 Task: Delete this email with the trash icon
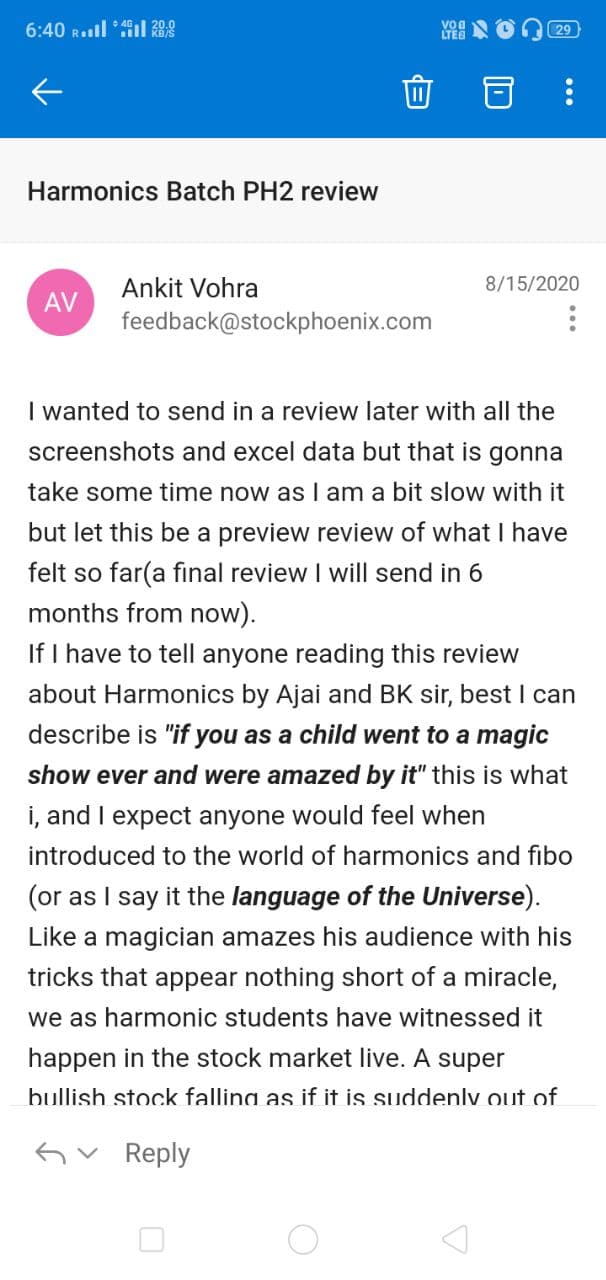(417, 92)
